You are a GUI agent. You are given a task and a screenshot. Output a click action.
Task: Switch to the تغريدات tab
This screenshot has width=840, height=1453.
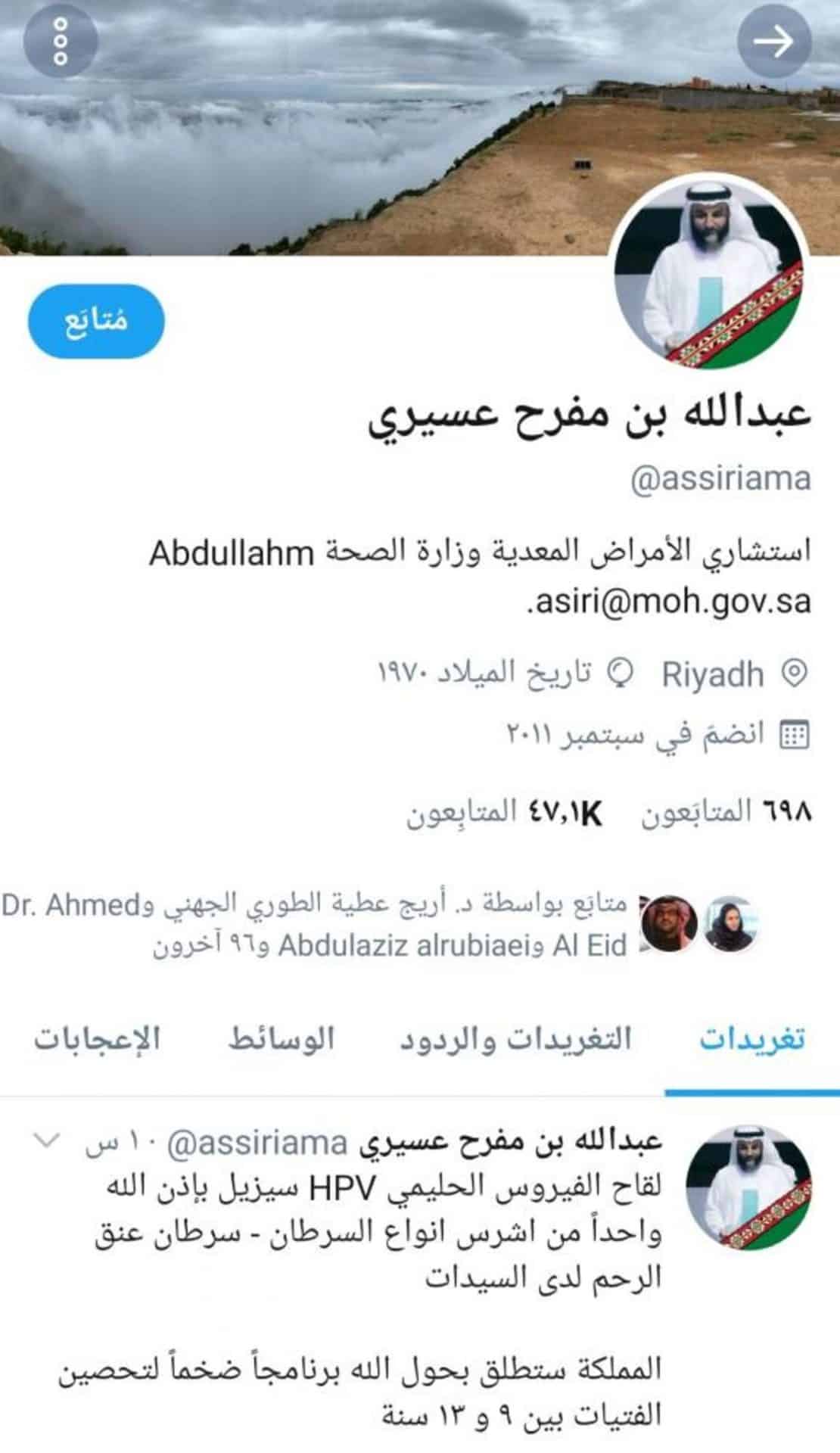(751, 1038)
